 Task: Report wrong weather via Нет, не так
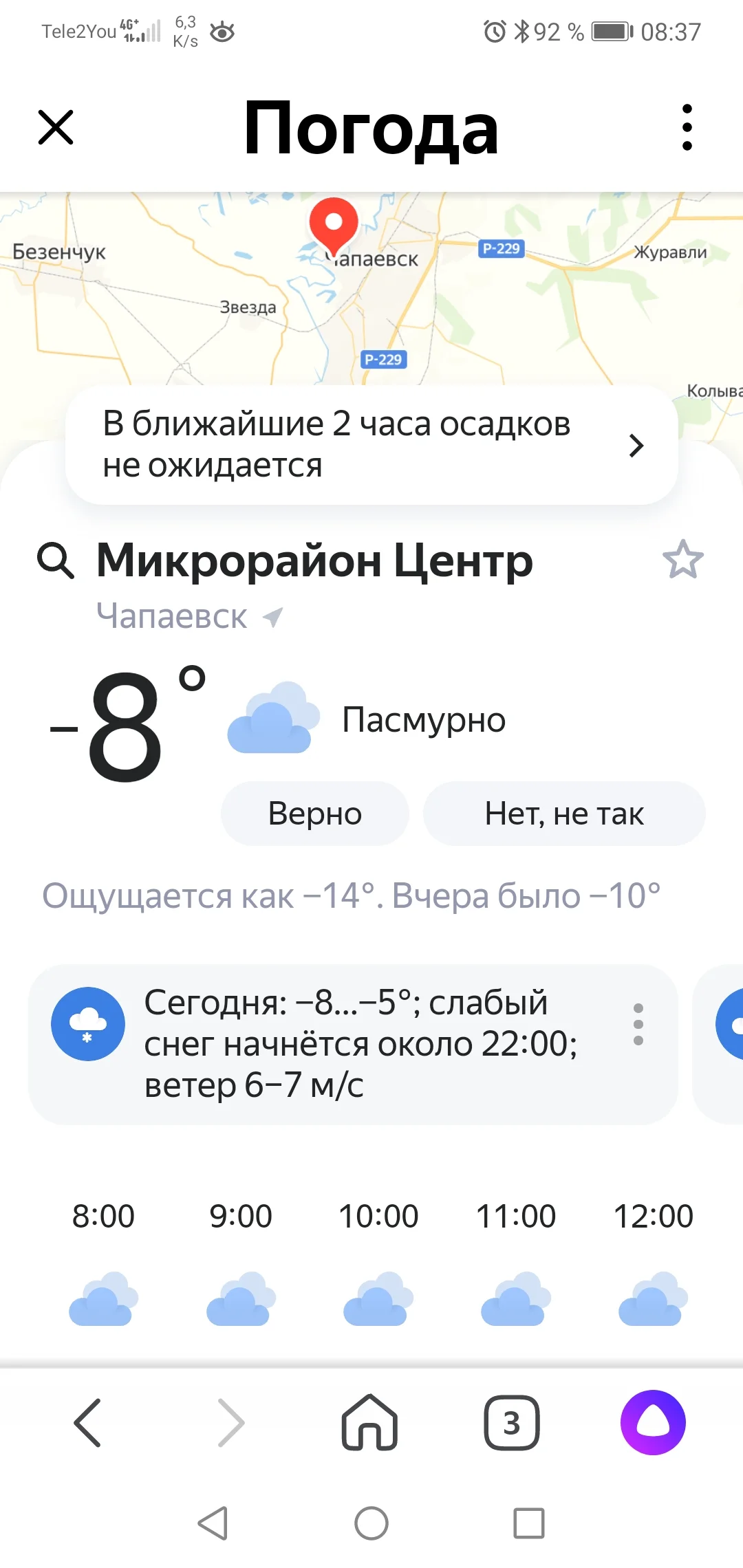point(564,813)
